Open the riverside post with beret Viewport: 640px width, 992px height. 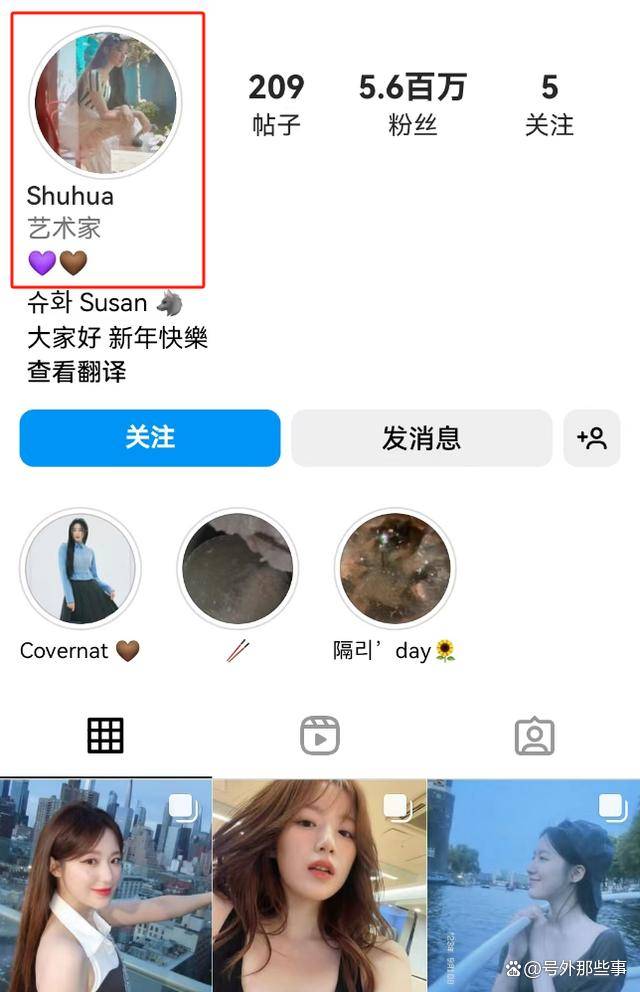(533, 885)
